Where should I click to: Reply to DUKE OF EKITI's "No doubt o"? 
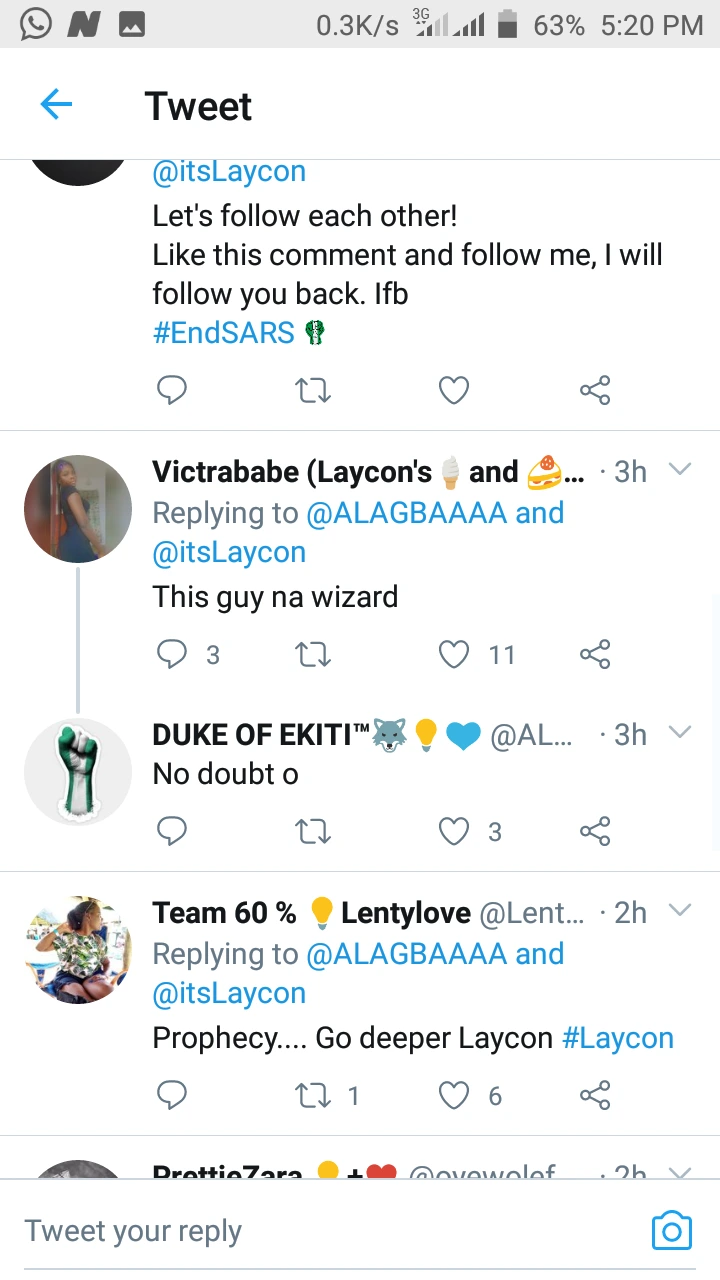[x=173, y=832]
